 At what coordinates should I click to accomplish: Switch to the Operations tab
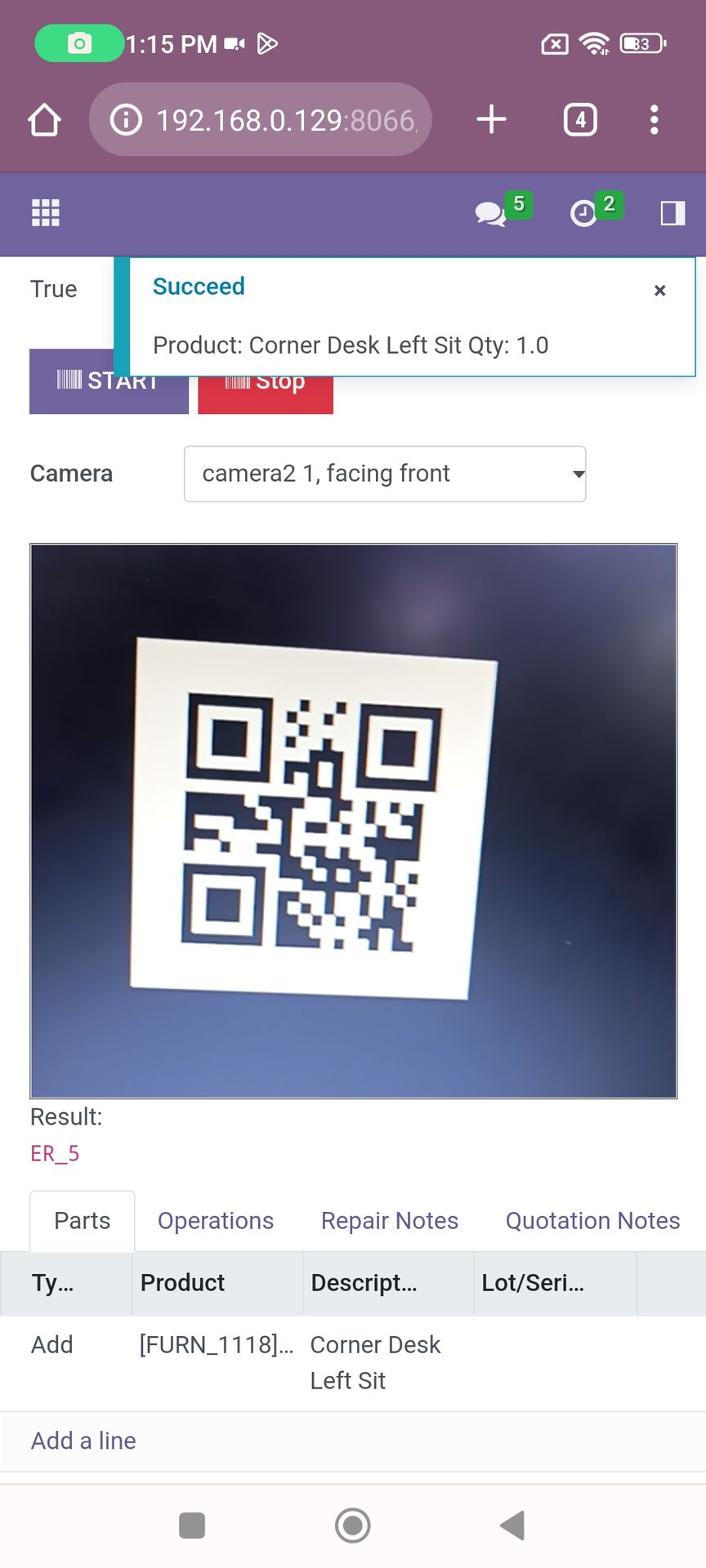click(216, 1221)
